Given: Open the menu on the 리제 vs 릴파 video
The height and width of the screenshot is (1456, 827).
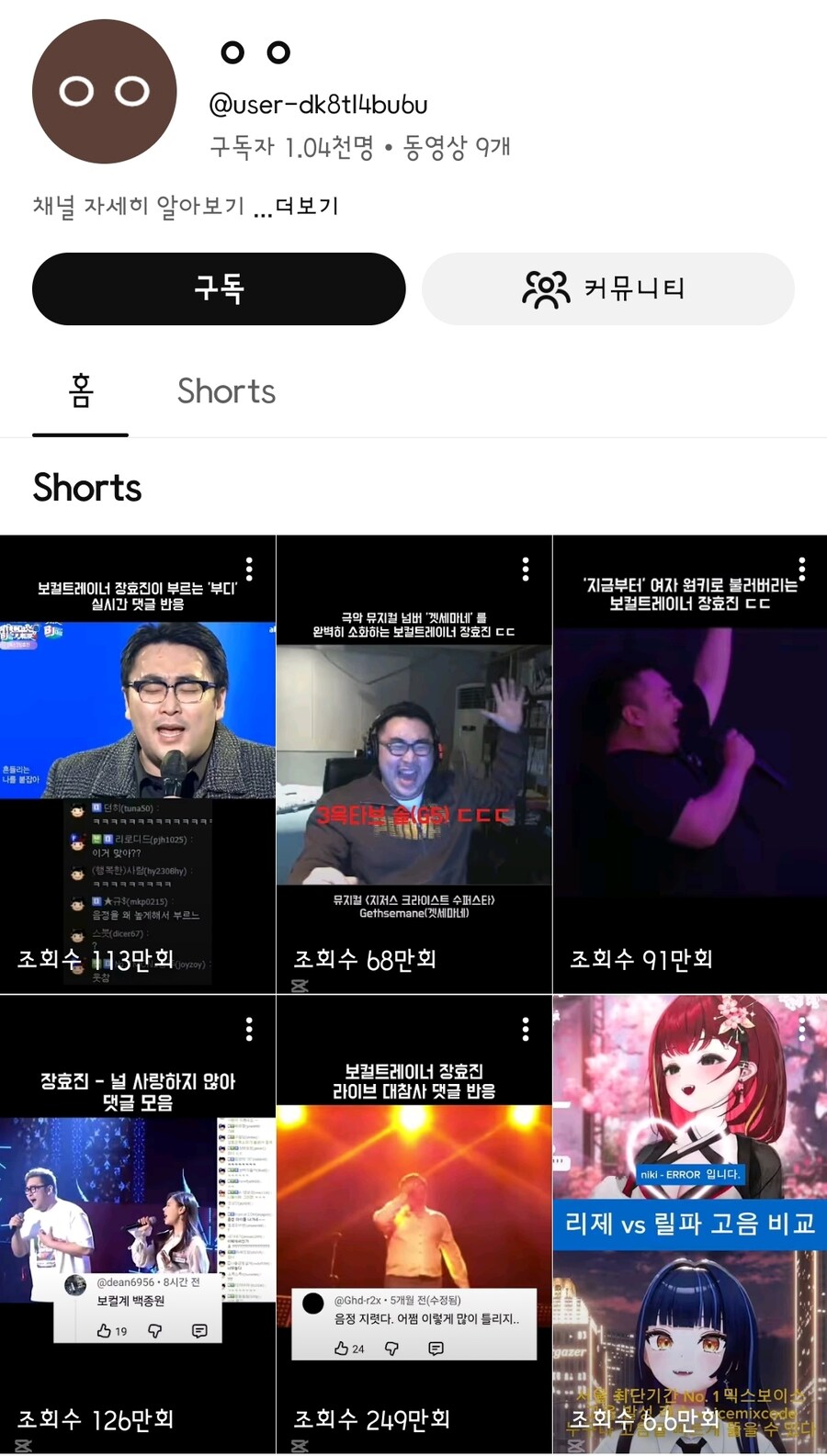Looking at the screenshot, I should (x=800, y=1029).
